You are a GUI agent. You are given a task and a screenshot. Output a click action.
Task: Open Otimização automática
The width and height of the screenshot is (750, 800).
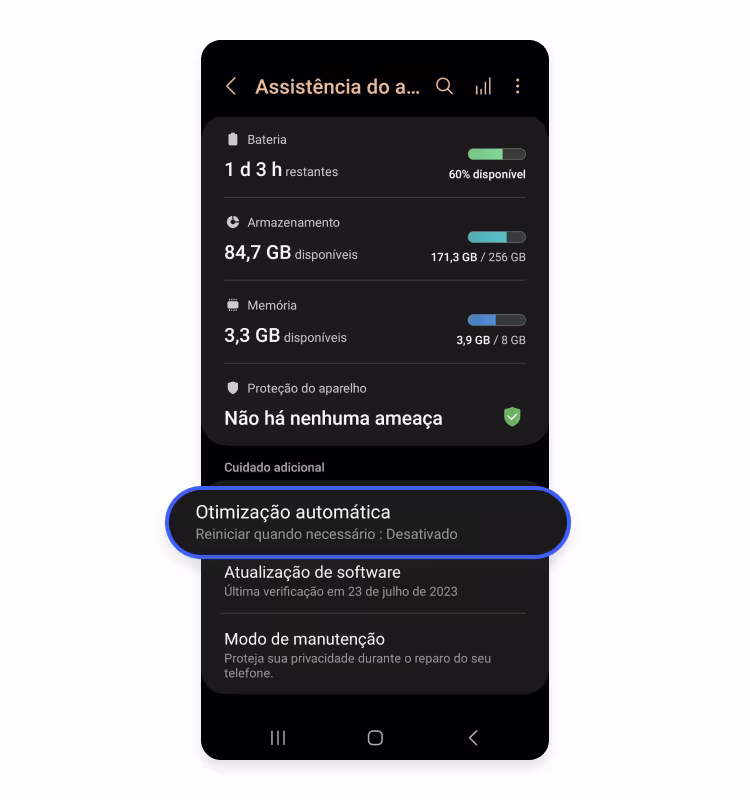(x=367, y=522)
